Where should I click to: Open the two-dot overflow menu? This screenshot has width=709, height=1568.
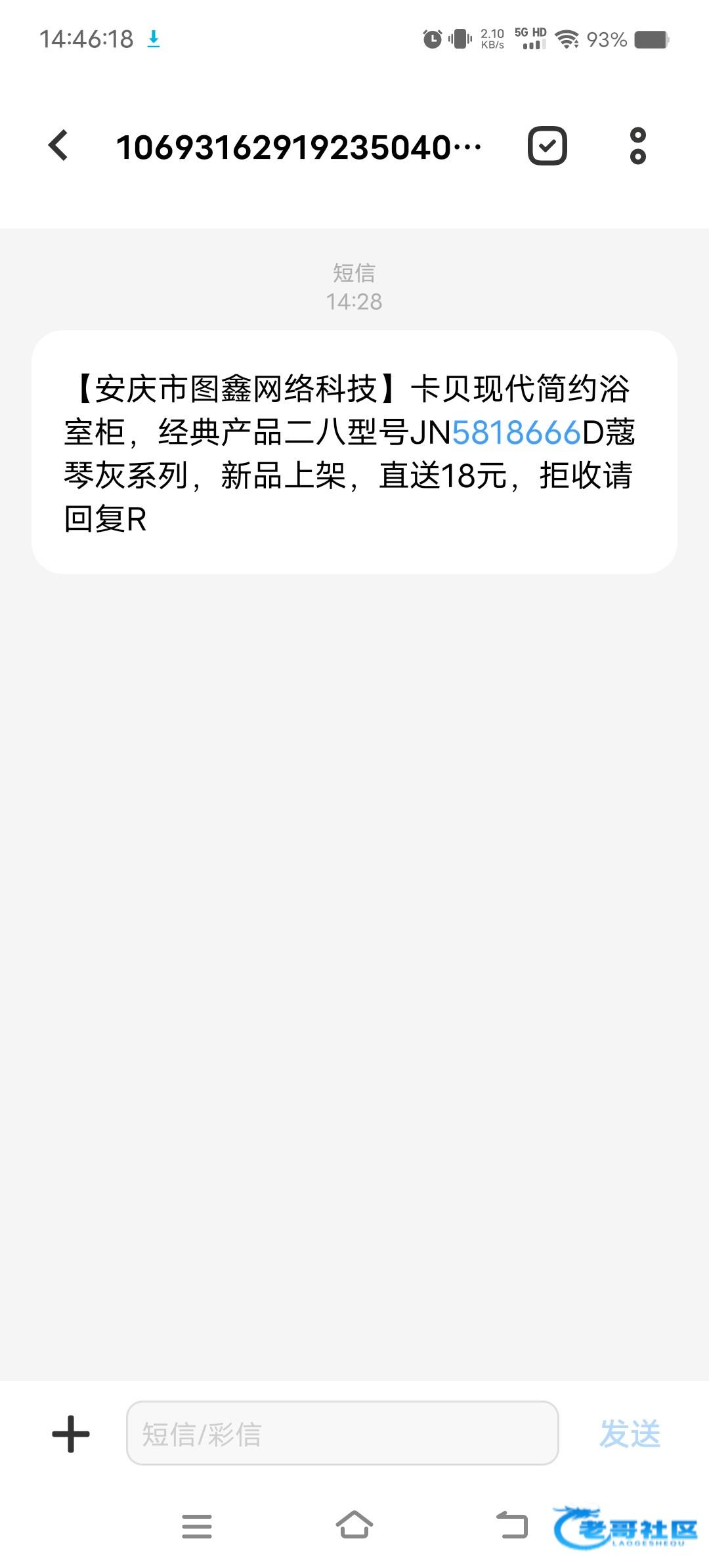(637, 146)
